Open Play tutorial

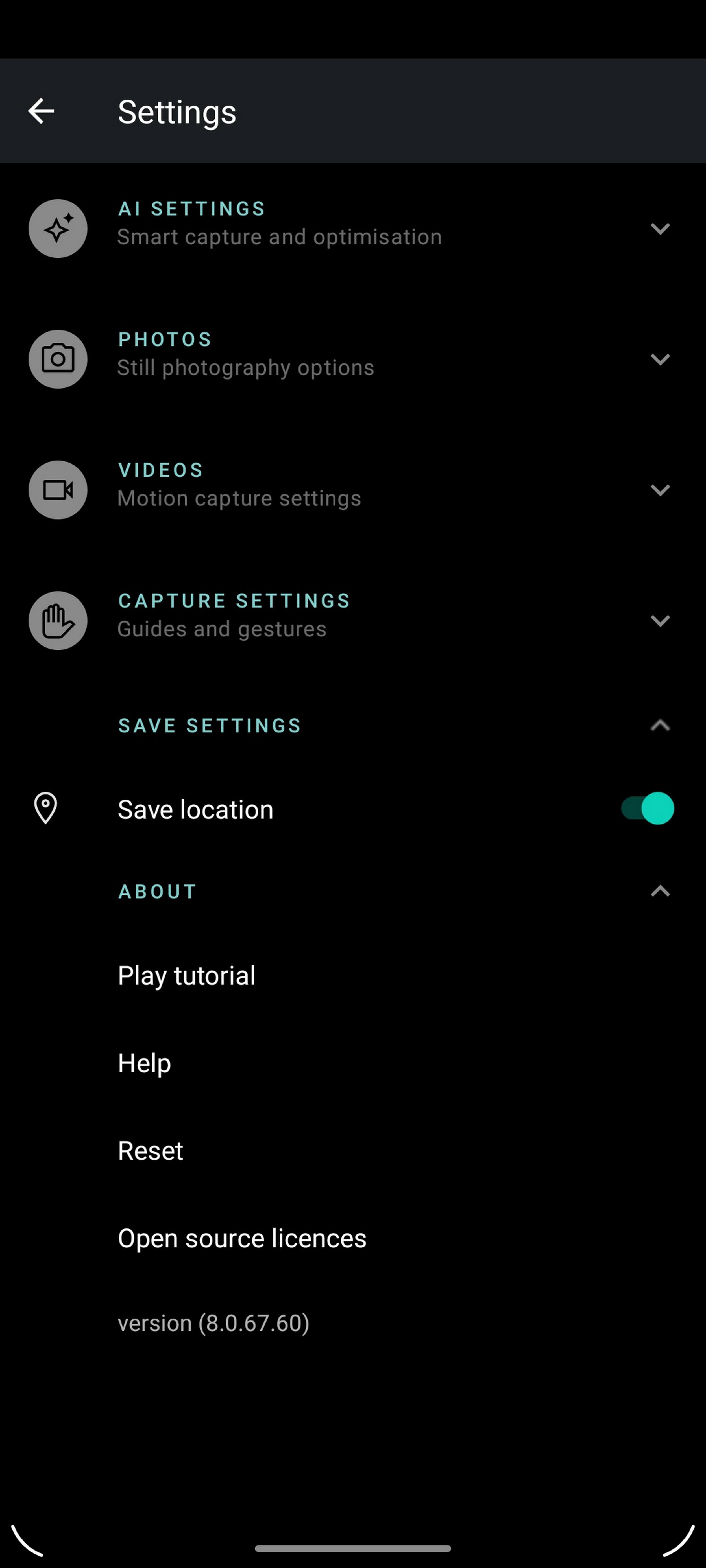coord(186,976)
